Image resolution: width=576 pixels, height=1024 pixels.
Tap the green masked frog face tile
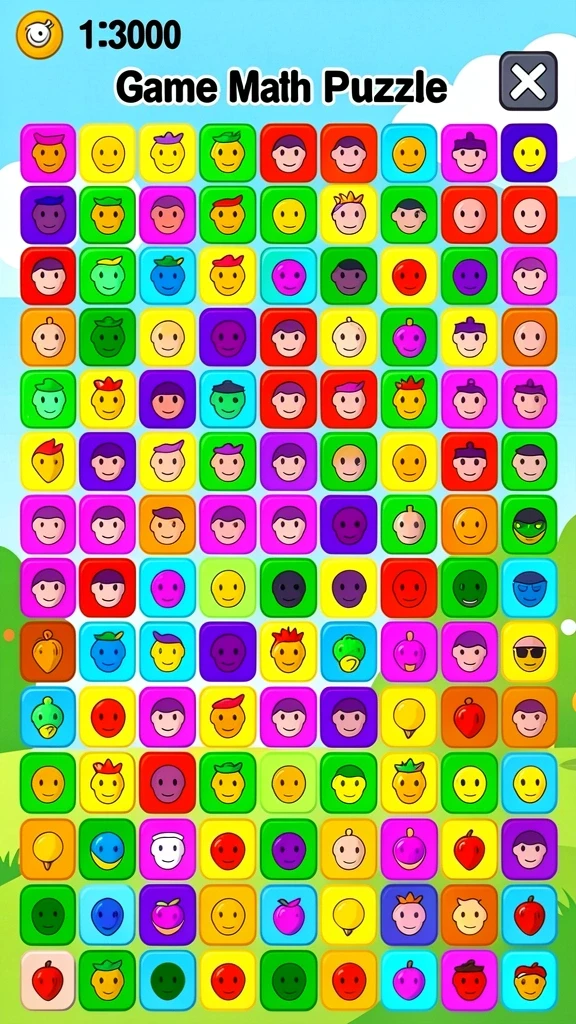529,524
